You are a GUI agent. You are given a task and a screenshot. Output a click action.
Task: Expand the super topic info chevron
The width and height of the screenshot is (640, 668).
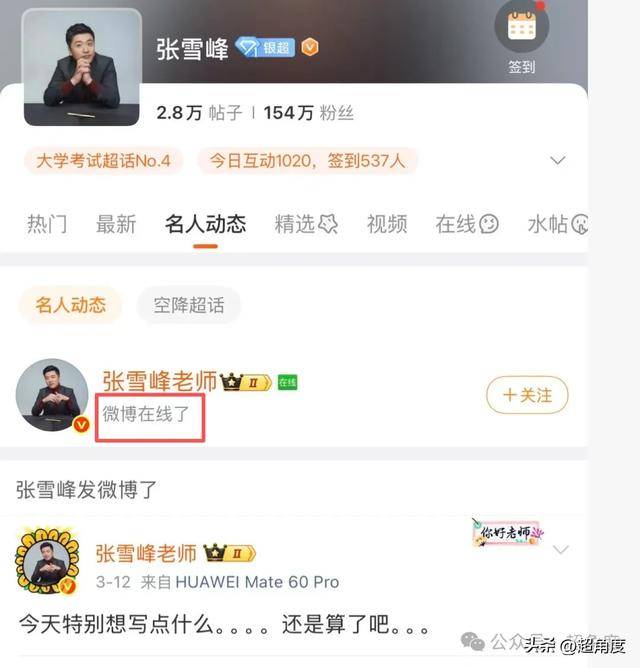click(558, 161)
